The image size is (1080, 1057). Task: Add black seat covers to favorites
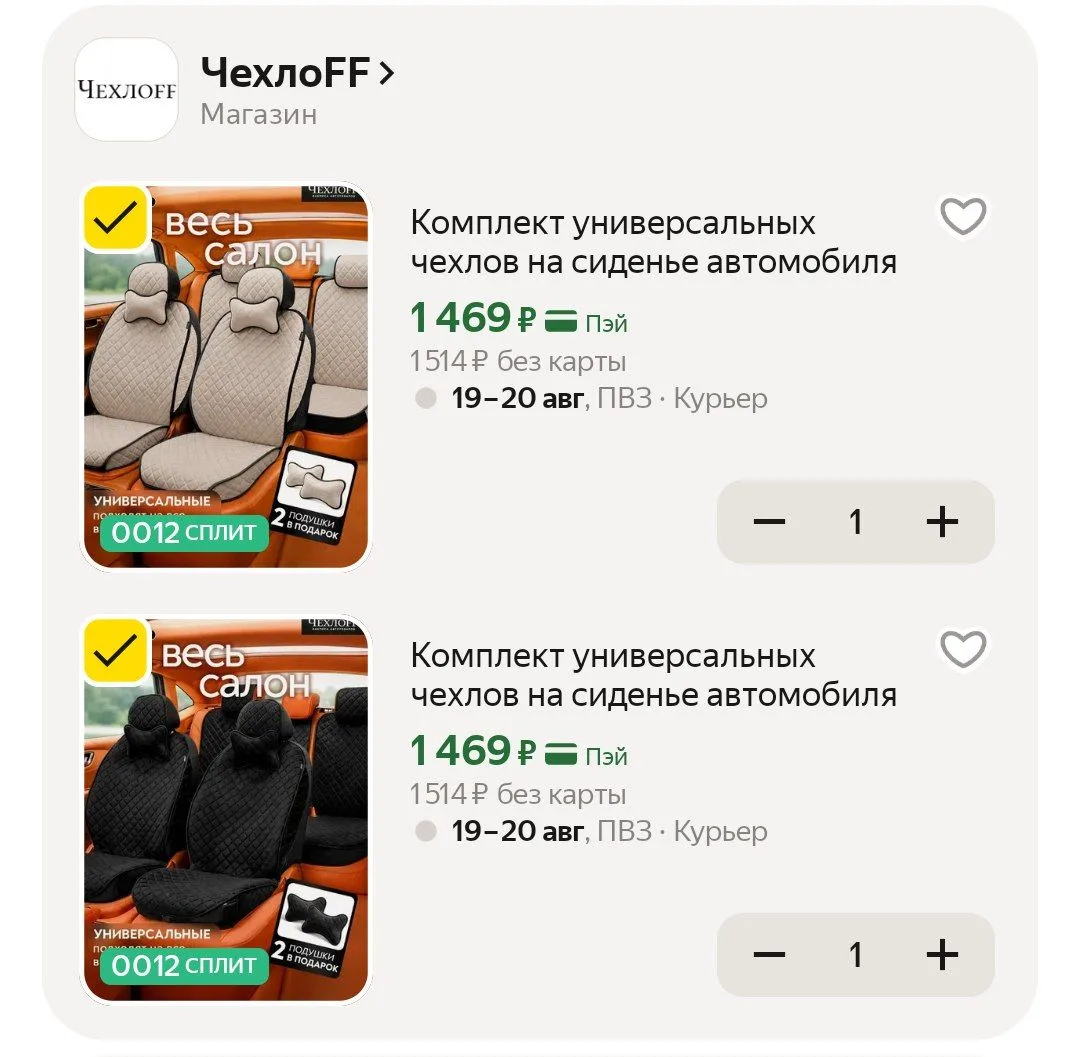[963, 649]
